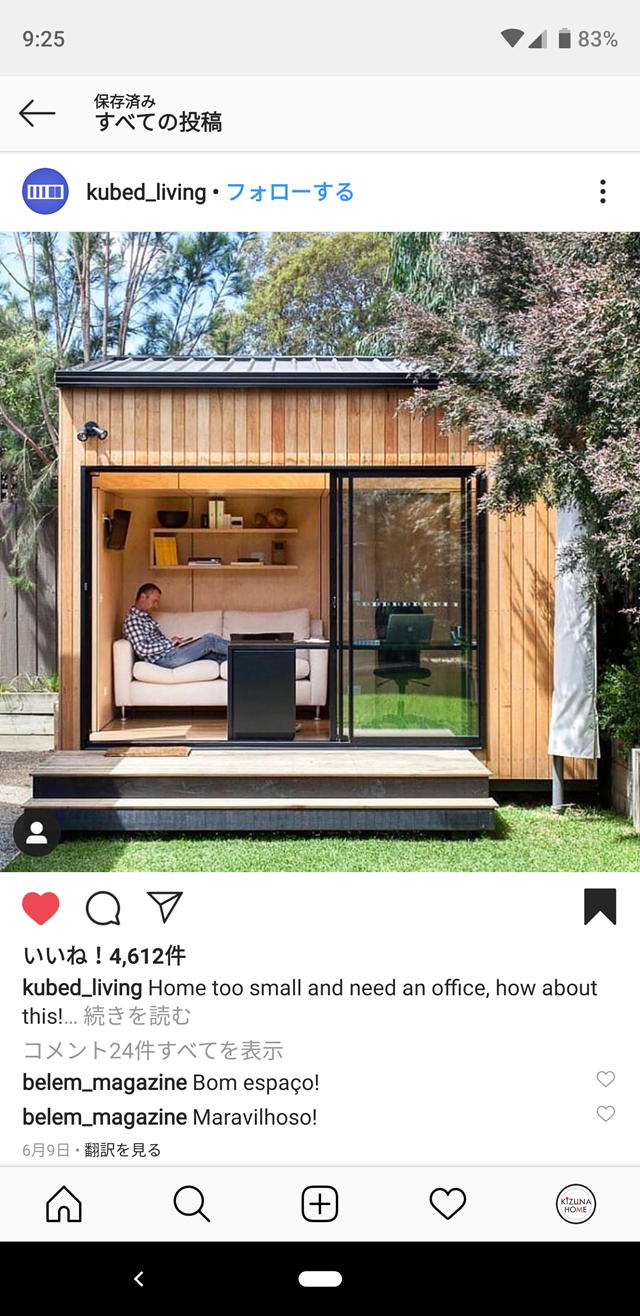Go back with the arrow in the header
Screen dimensions: 640x1316
pyautogui.click(x=37, y=113)
